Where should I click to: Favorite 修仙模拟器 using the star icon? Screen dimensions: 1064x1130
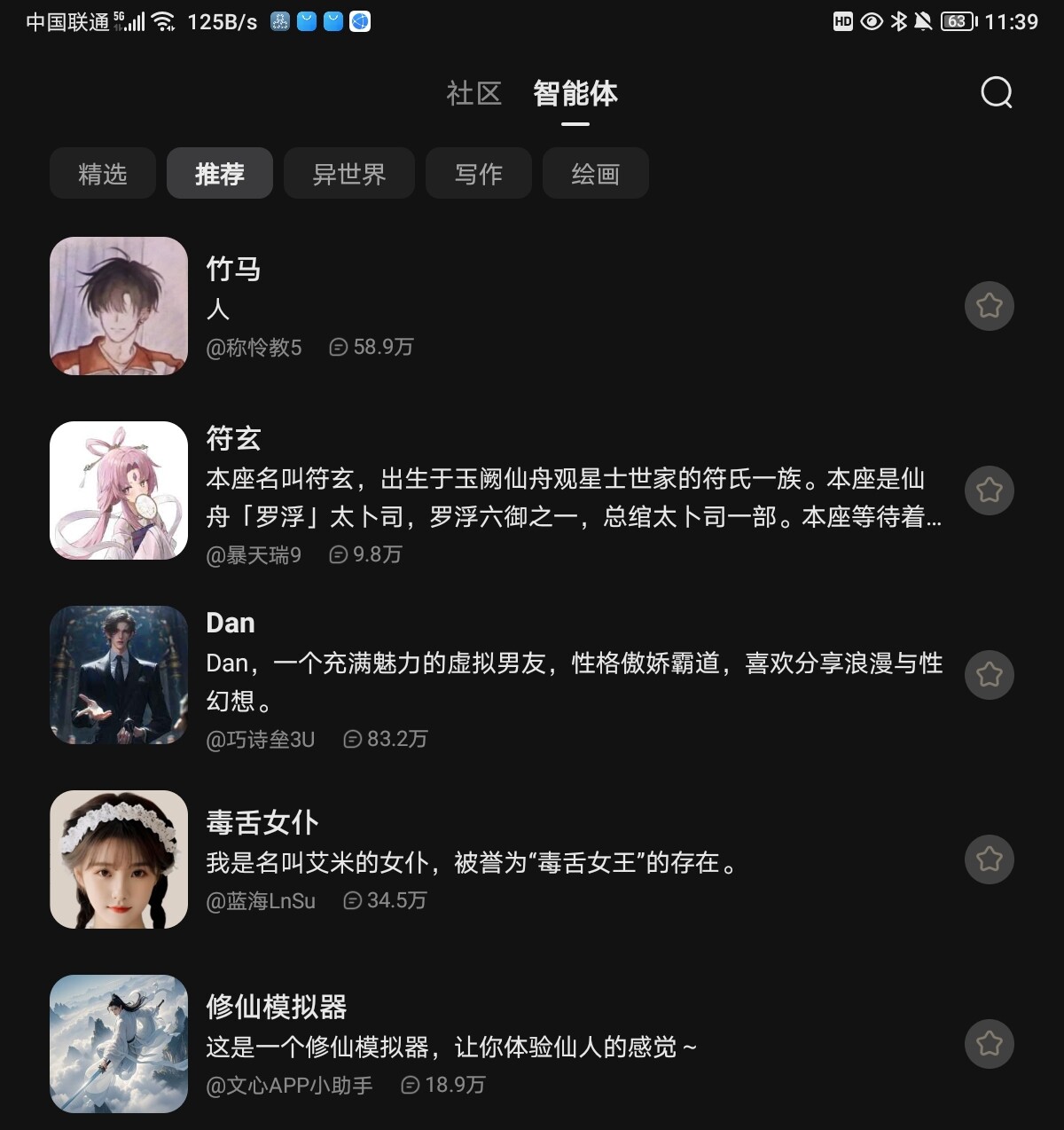(989, 1044)
